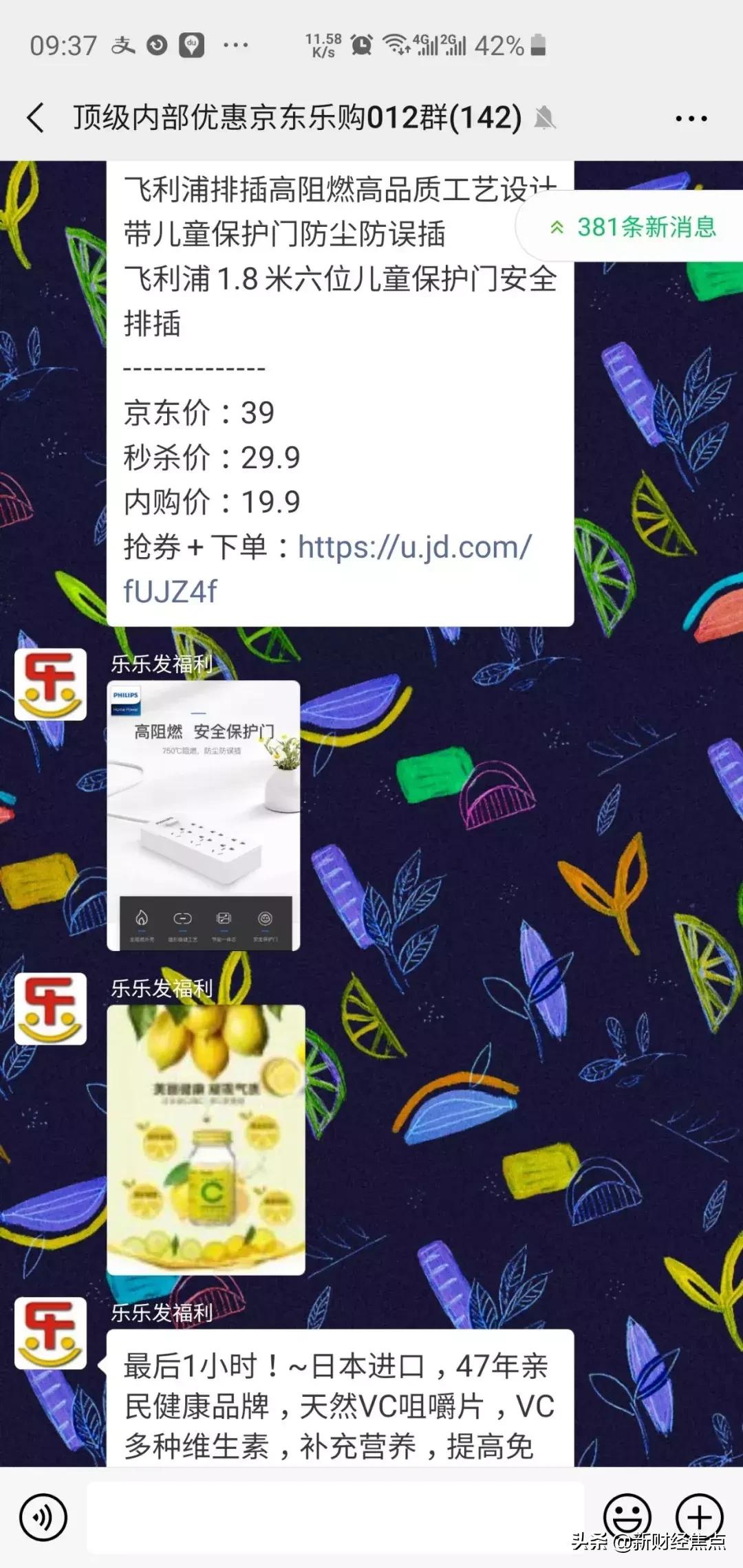
Task: Tap the back arrow to exit the chat
Action: click(x=36, y=117)
